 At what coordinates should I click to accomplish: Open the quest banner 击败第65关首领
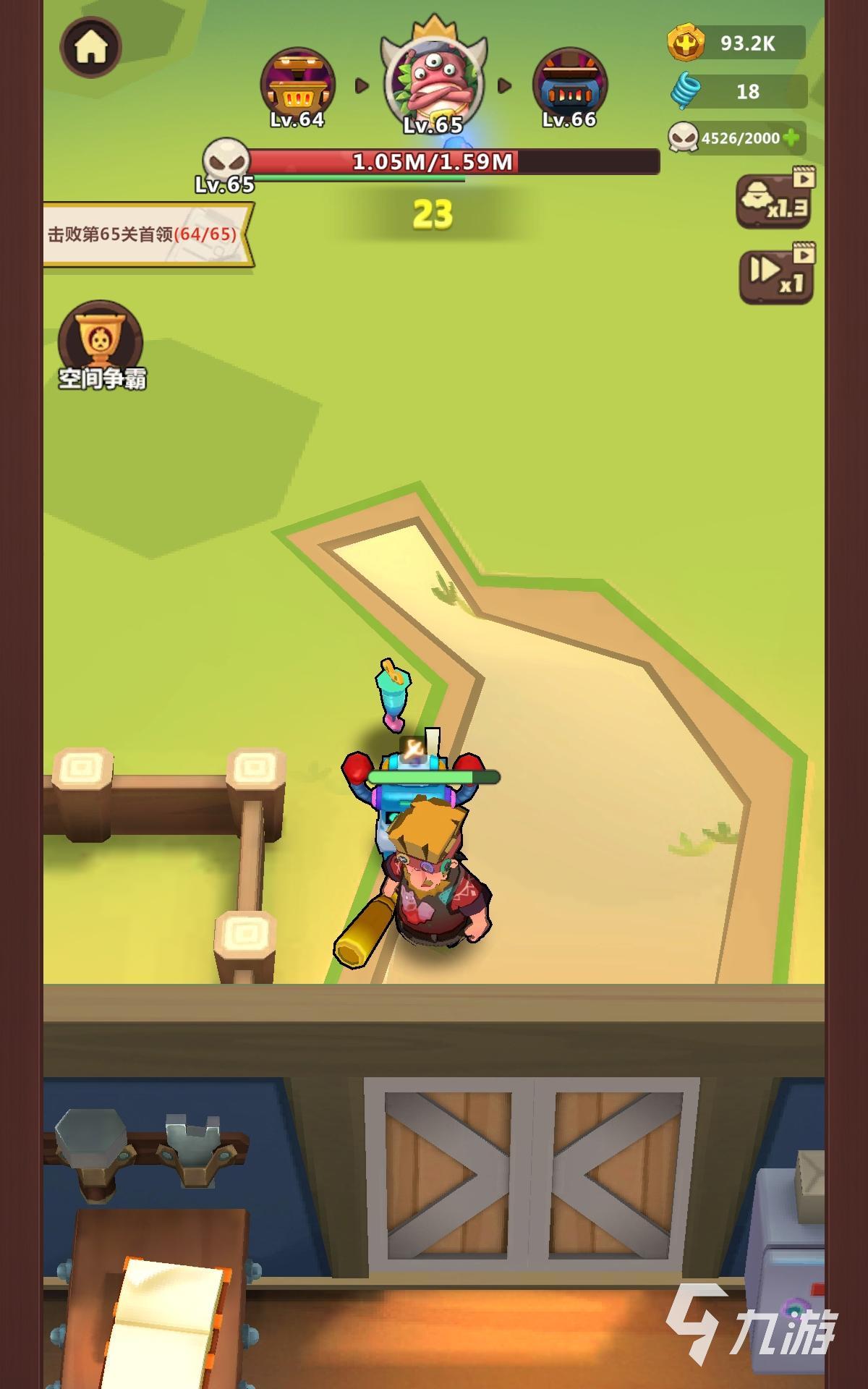tap(145, 234)
